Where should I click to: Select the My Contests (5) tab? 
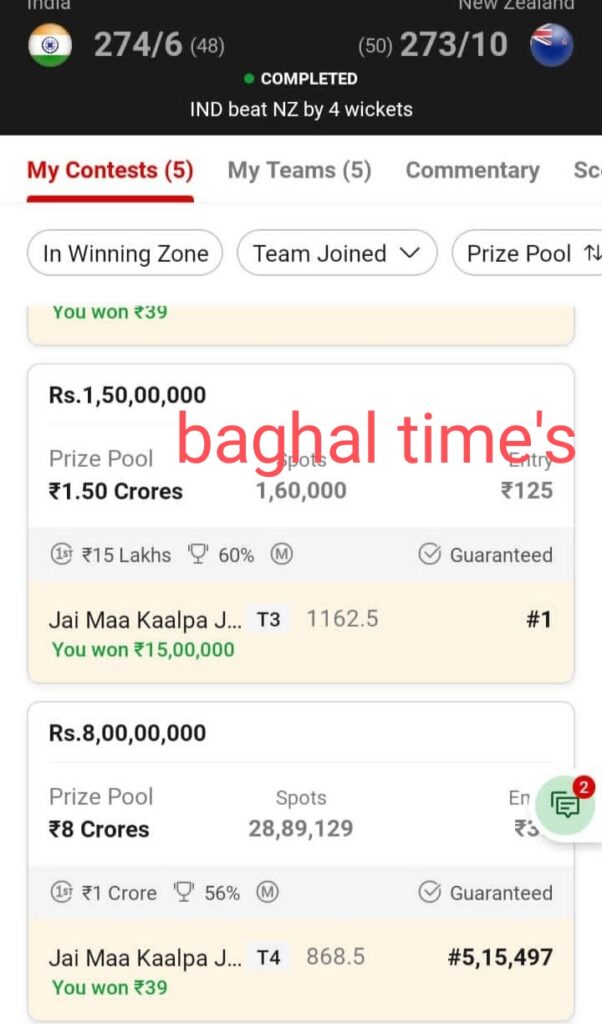[x=110, y=170]
